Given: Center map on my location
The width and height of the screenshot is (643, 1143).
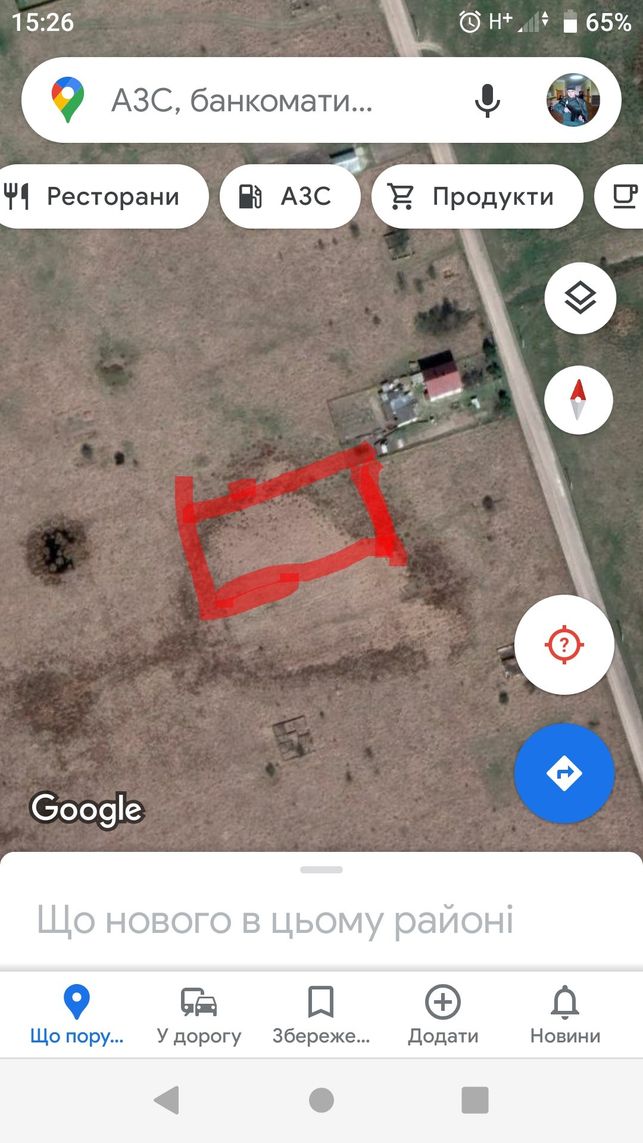Looking at the screenshot, I should click(564, 644).
